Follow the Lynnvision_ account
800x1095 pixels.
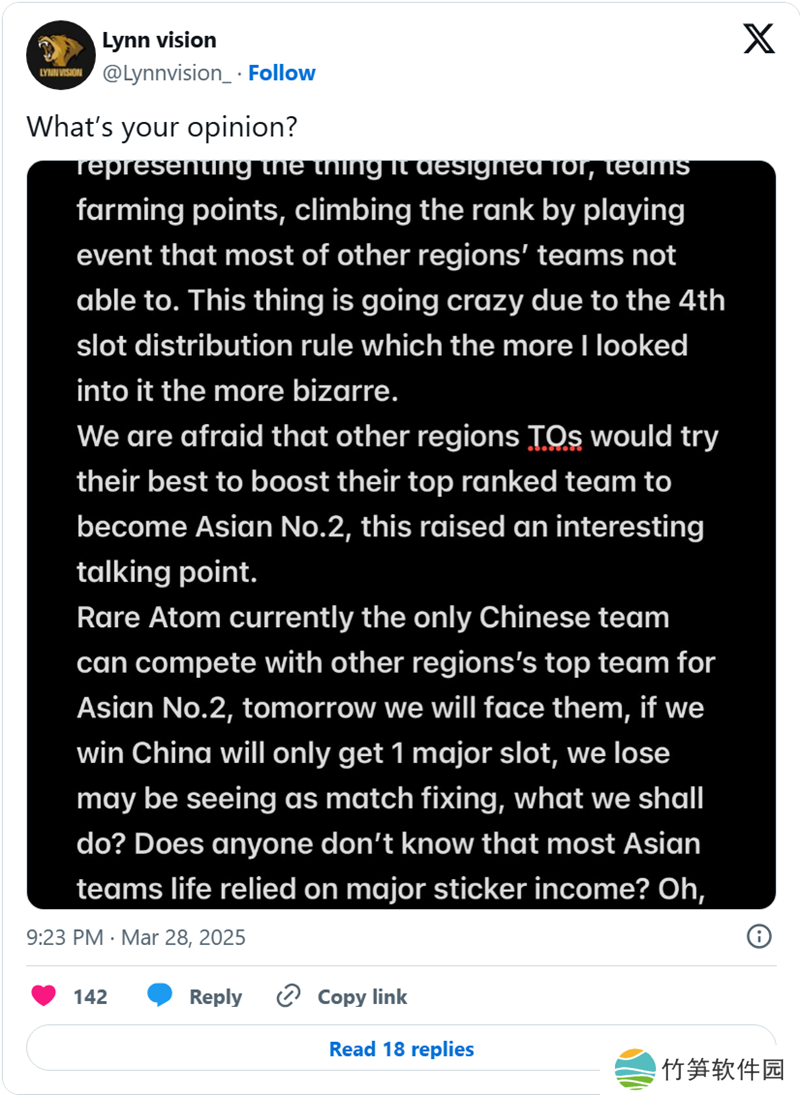pyautogui.click(x=281, y=73)
